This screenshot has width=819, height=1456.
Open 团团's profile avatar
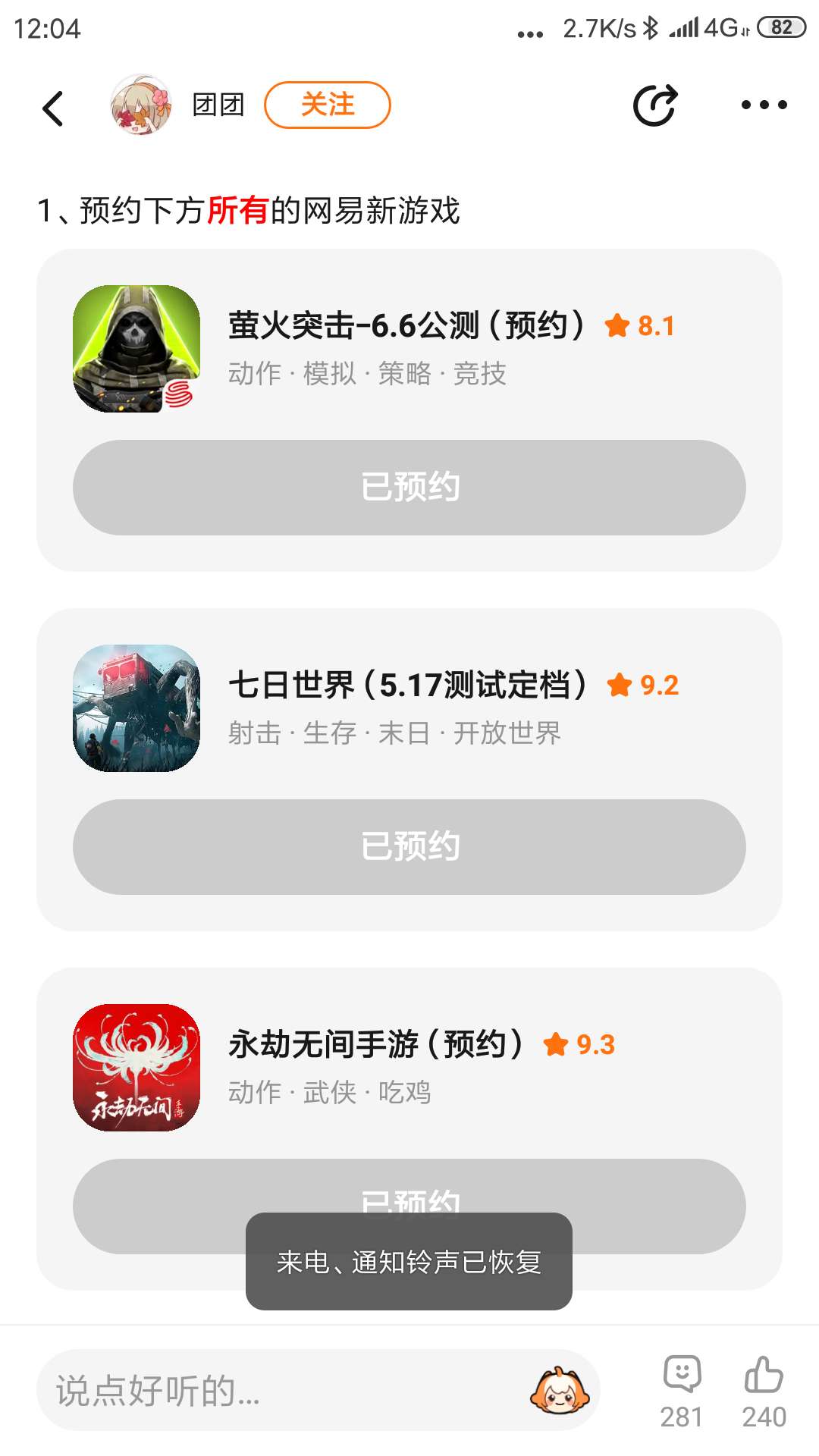(x=141, y=105)
